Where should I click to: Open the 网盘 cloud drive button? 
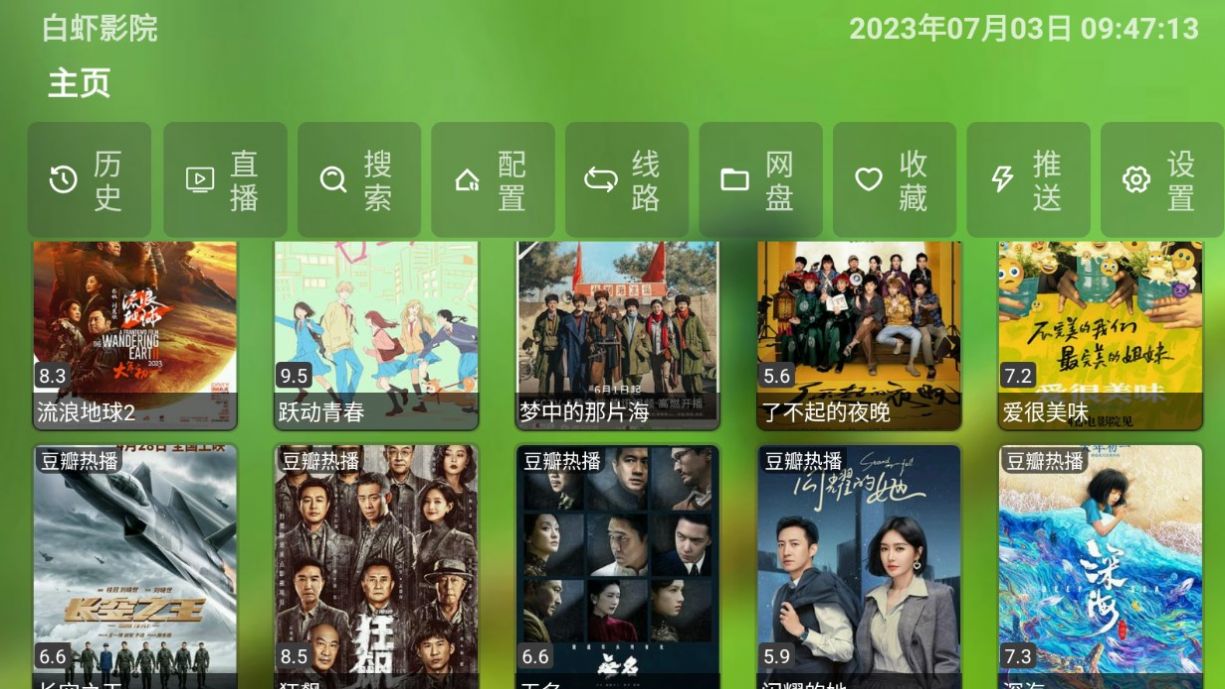coord(761,180)
